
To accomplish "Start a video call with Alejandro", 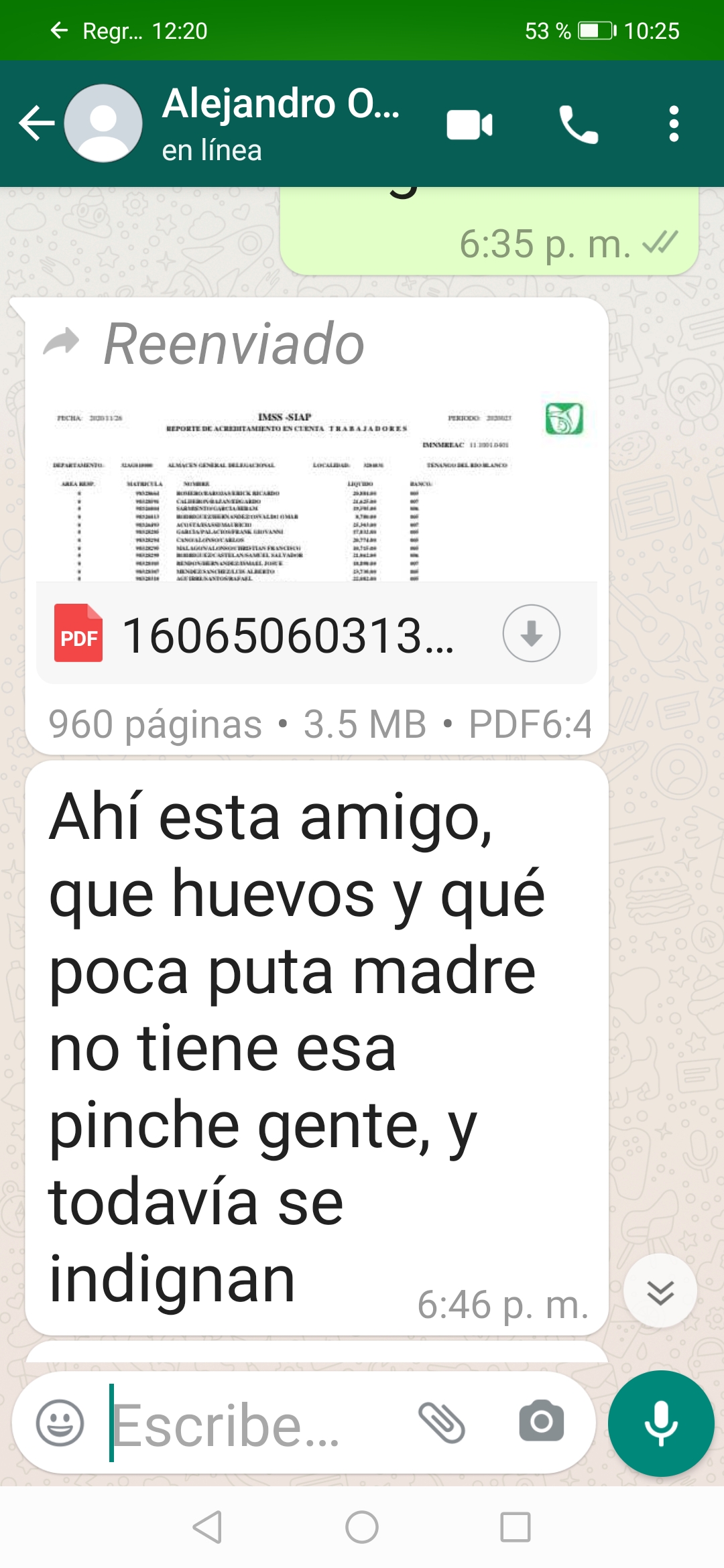I will point(469,125).
